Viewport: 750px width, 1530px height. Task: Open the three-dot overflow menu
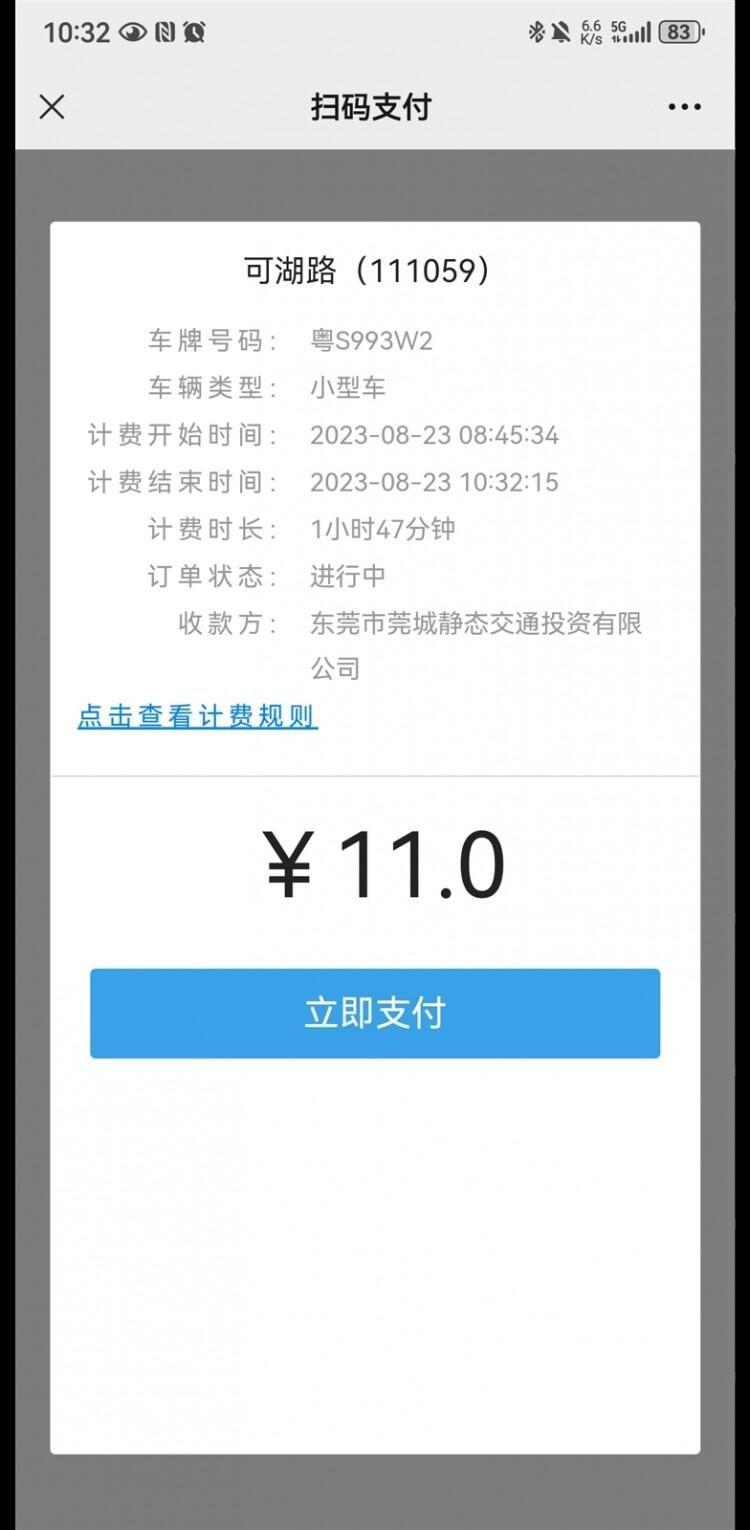click(684, 107)
